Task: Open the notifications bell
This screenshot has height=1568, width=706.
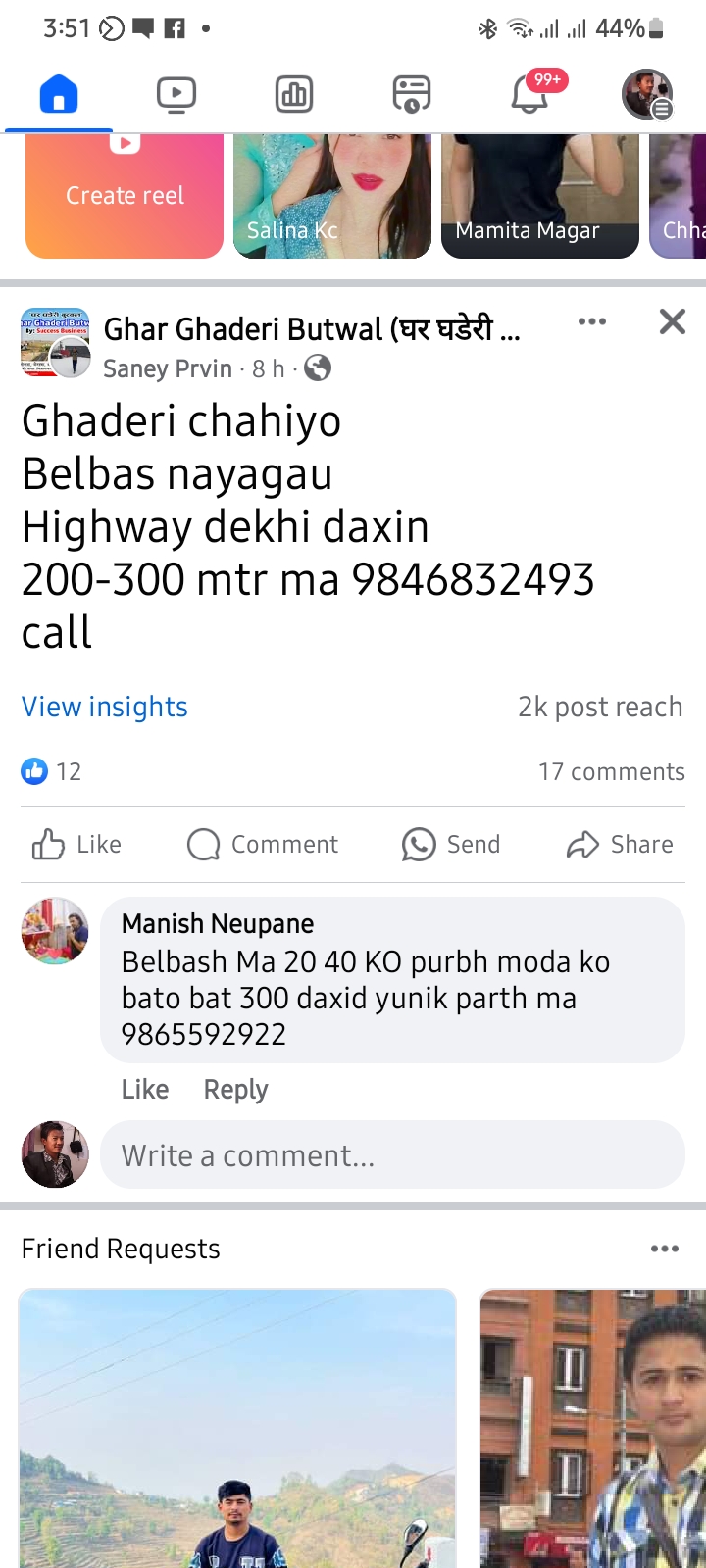Action: (x=529, y=95)
